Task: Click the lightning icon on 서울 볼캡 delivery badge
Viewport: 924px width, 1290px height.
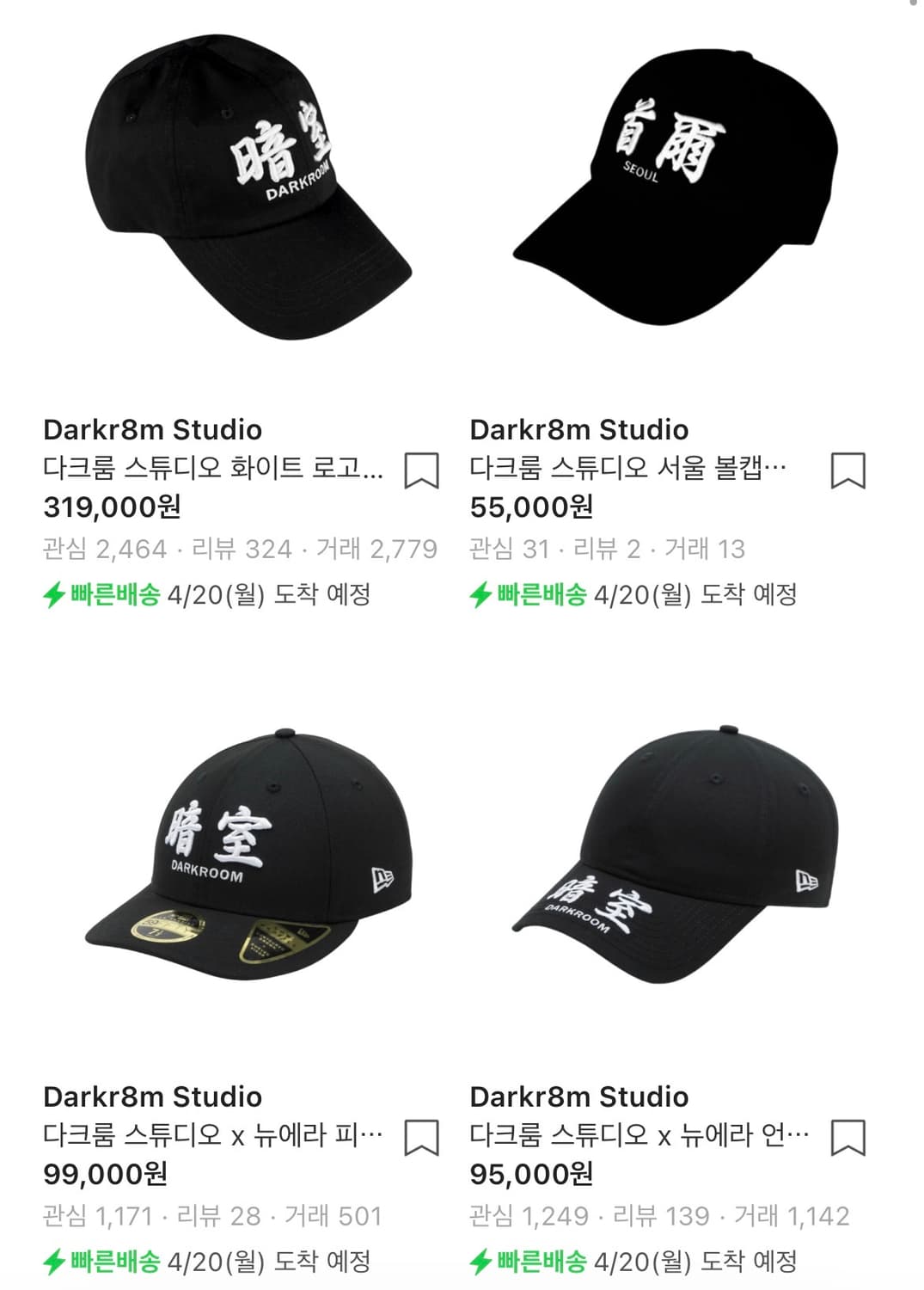Action: 481,593
